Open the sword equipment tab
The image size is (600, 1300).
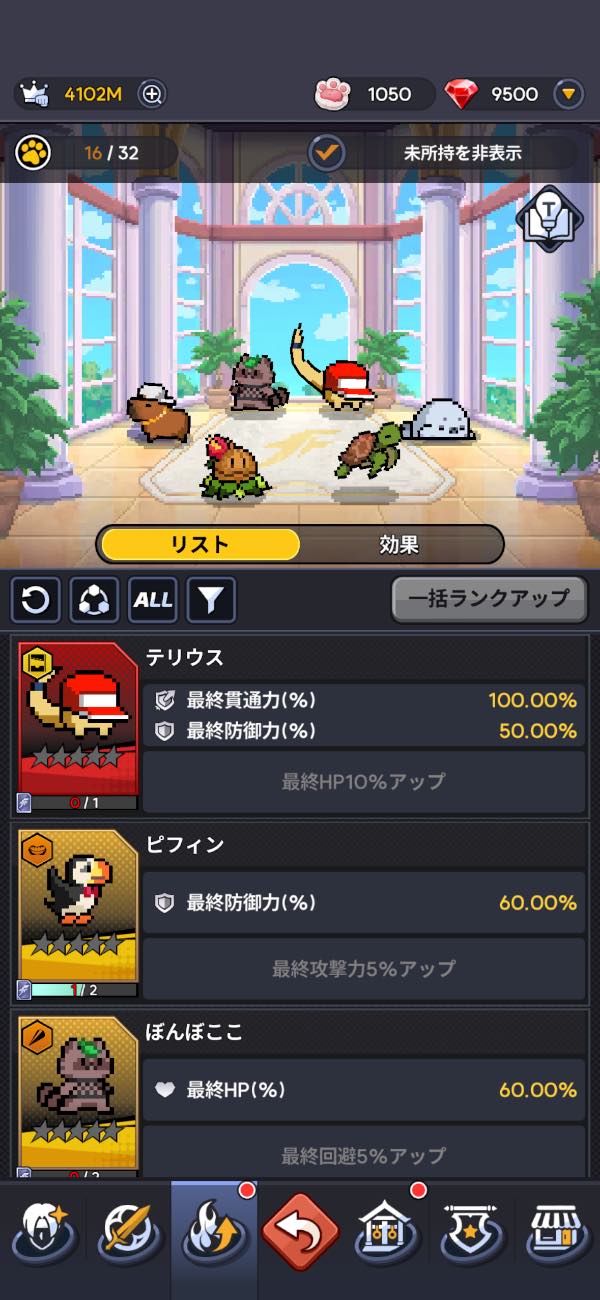(x=128, y=1235)
